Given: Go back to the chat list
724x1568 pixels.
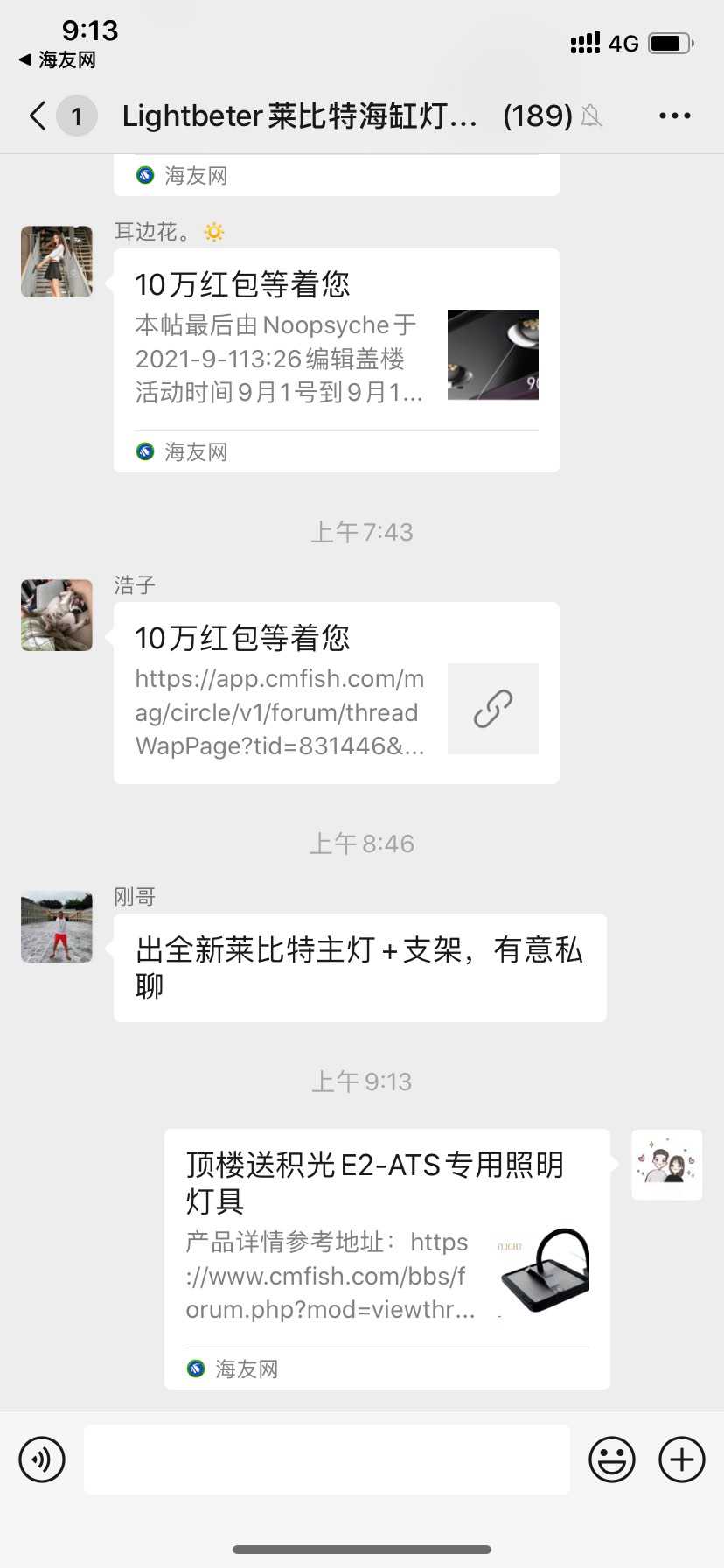Looking at the screenshot, I should tap(38, 115).
